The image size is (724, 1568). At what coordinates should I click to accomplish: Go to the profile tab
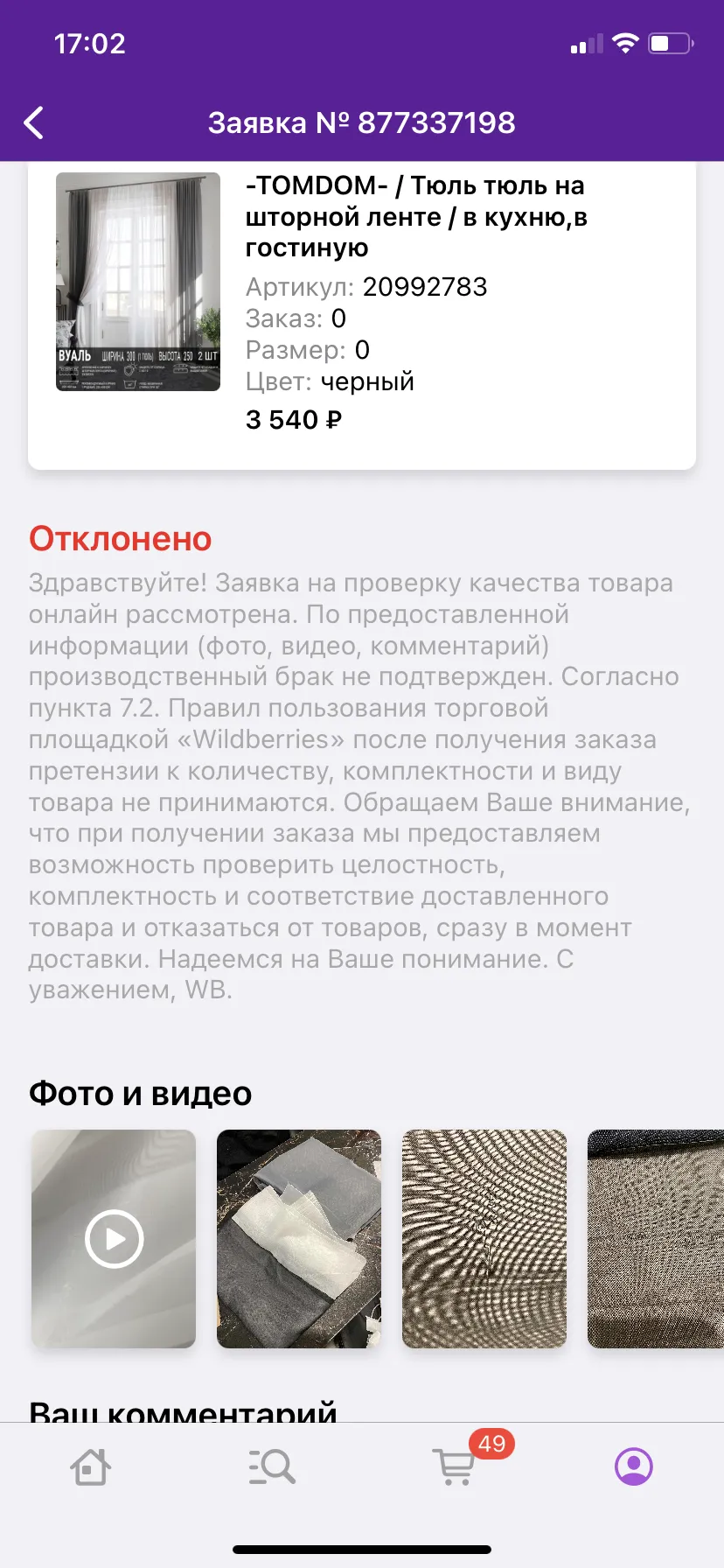pyautogui.click(x=634, y=1466)
